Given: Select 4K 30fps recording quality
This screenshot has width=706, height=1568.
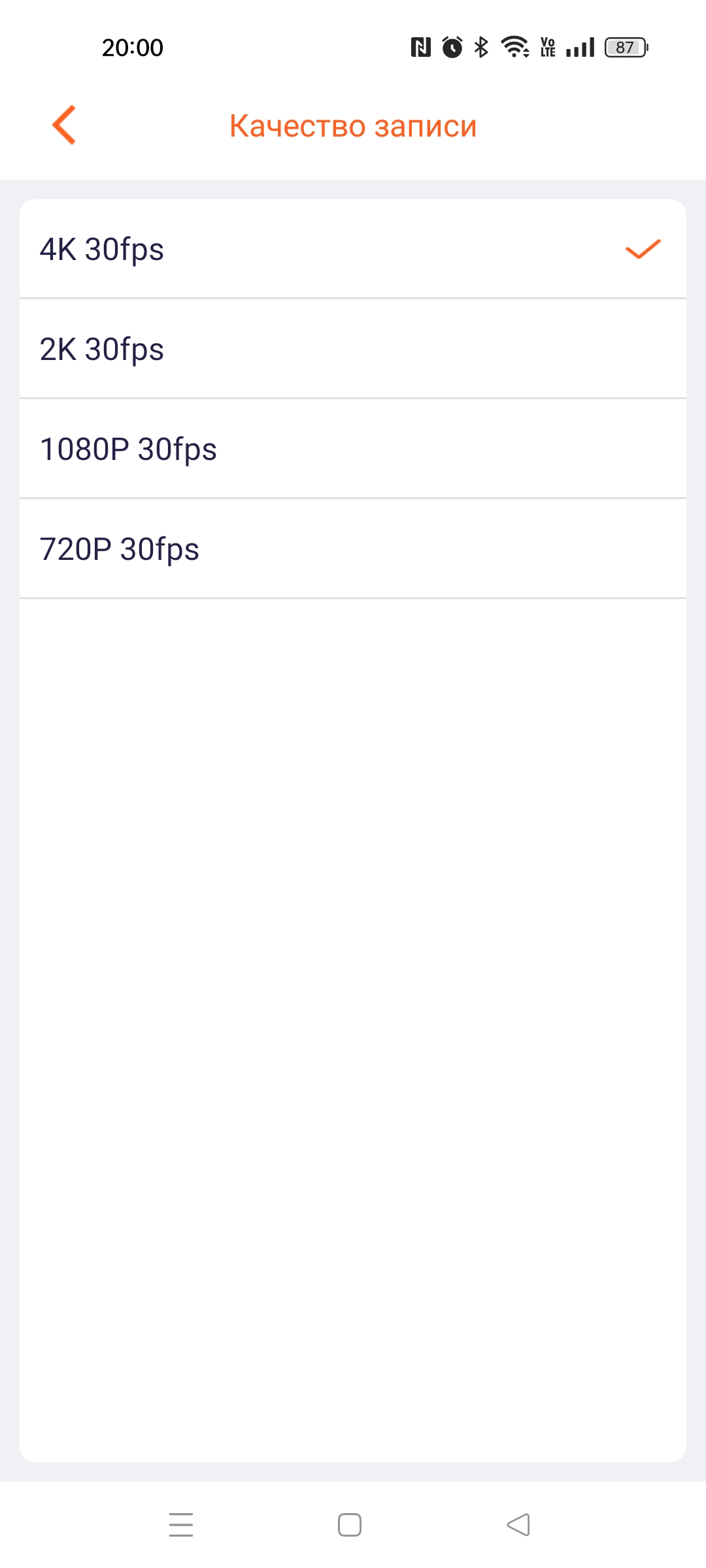Looking at the screenshot, I should (353, 250).
